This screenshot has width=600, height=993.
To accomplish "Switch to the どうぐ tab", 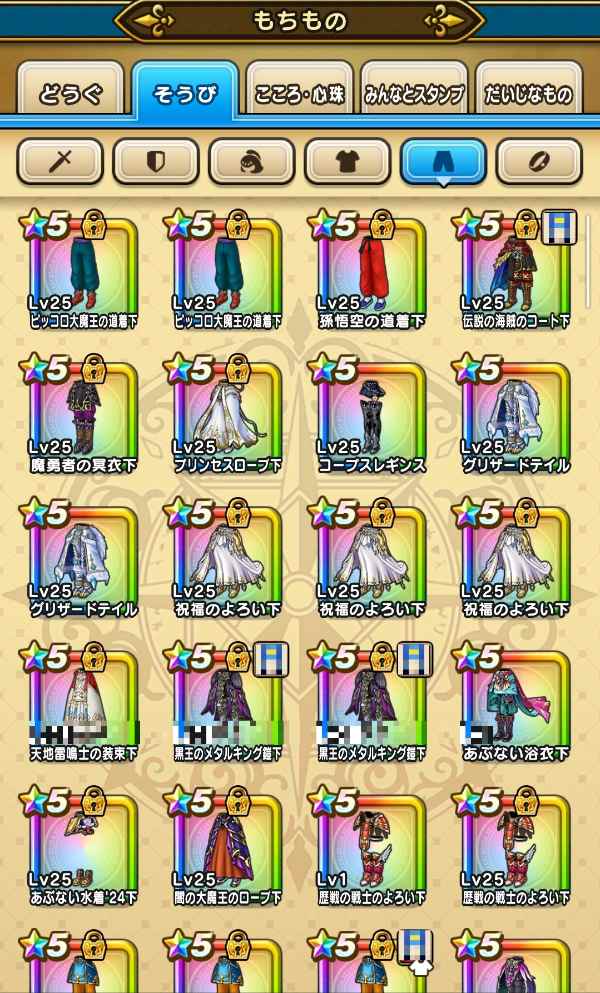I will 70,95.
